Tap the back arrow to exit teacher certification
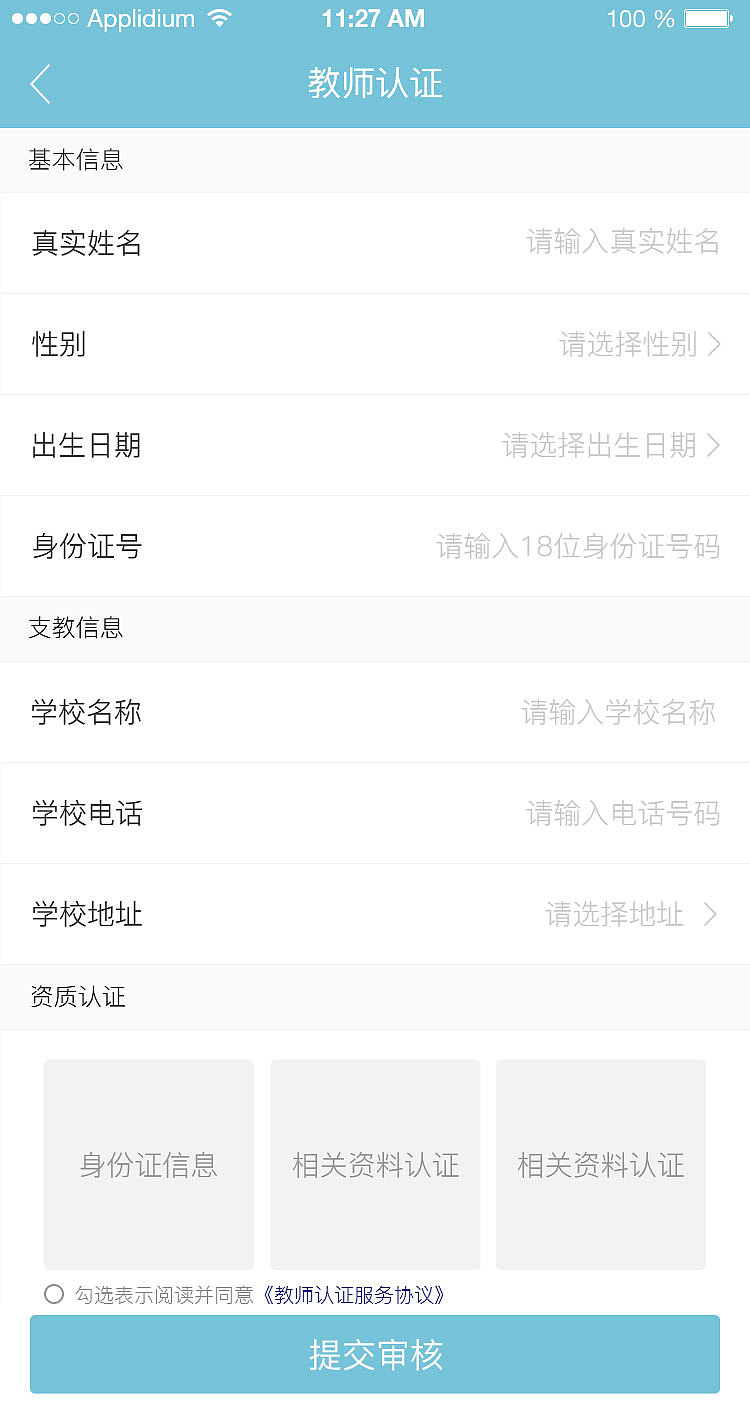Image resolution: width=750 pixels, height=1405 pixels. click(39, 84)
